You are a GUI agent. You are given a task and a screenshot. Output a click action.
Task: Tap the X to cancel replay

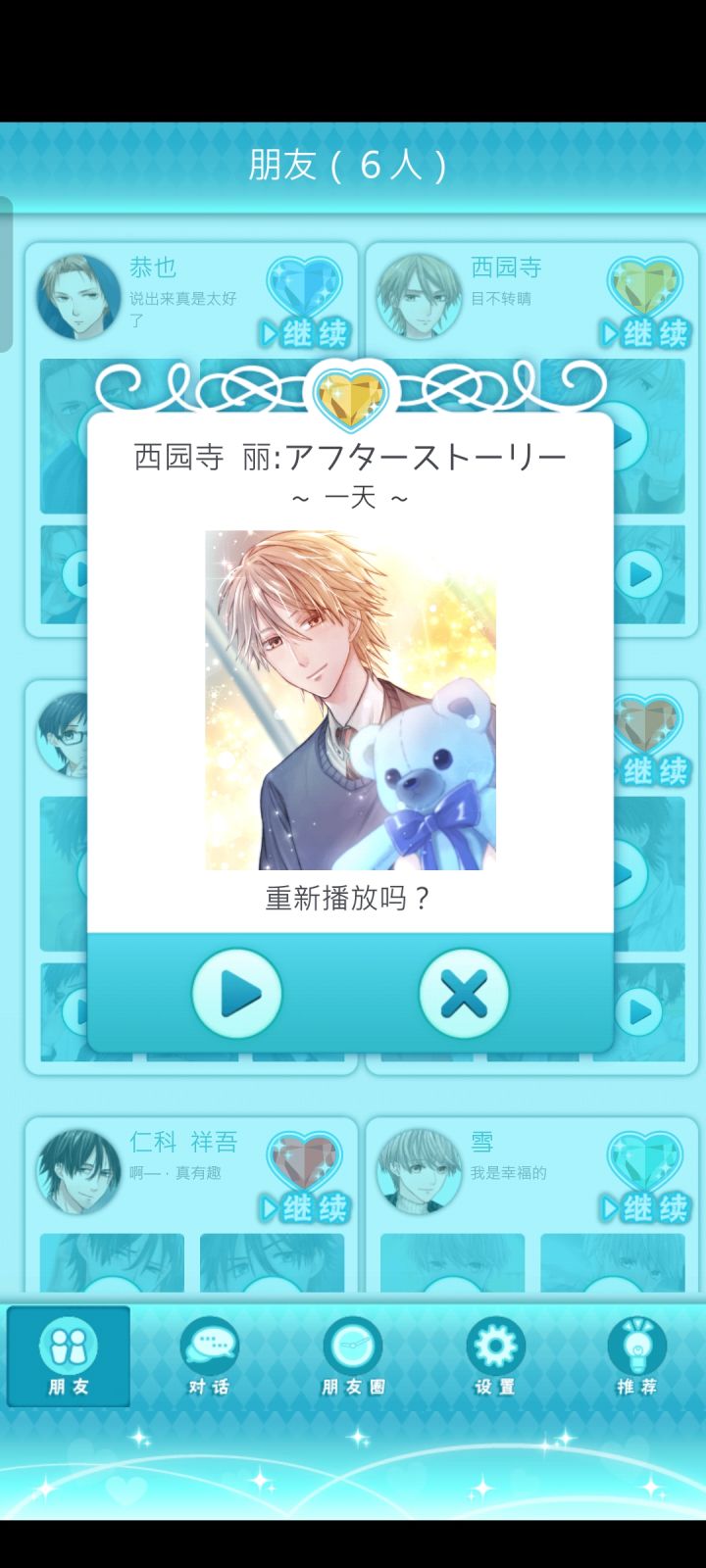click(463, 993)
